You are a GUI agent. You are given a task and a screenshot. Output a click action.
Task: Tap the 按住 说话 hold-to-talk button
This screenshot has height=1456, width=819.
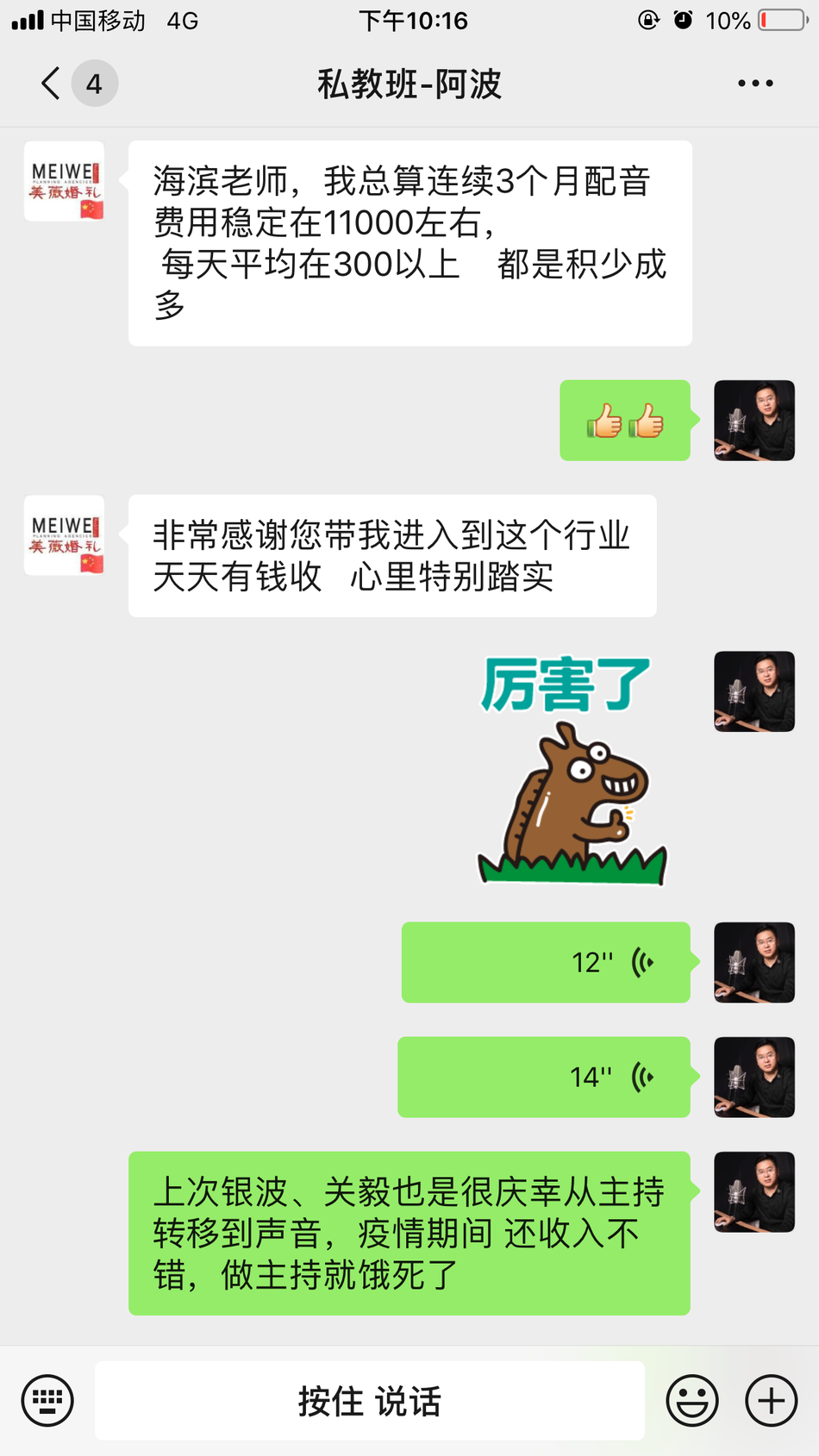[x=370, y=1400]
